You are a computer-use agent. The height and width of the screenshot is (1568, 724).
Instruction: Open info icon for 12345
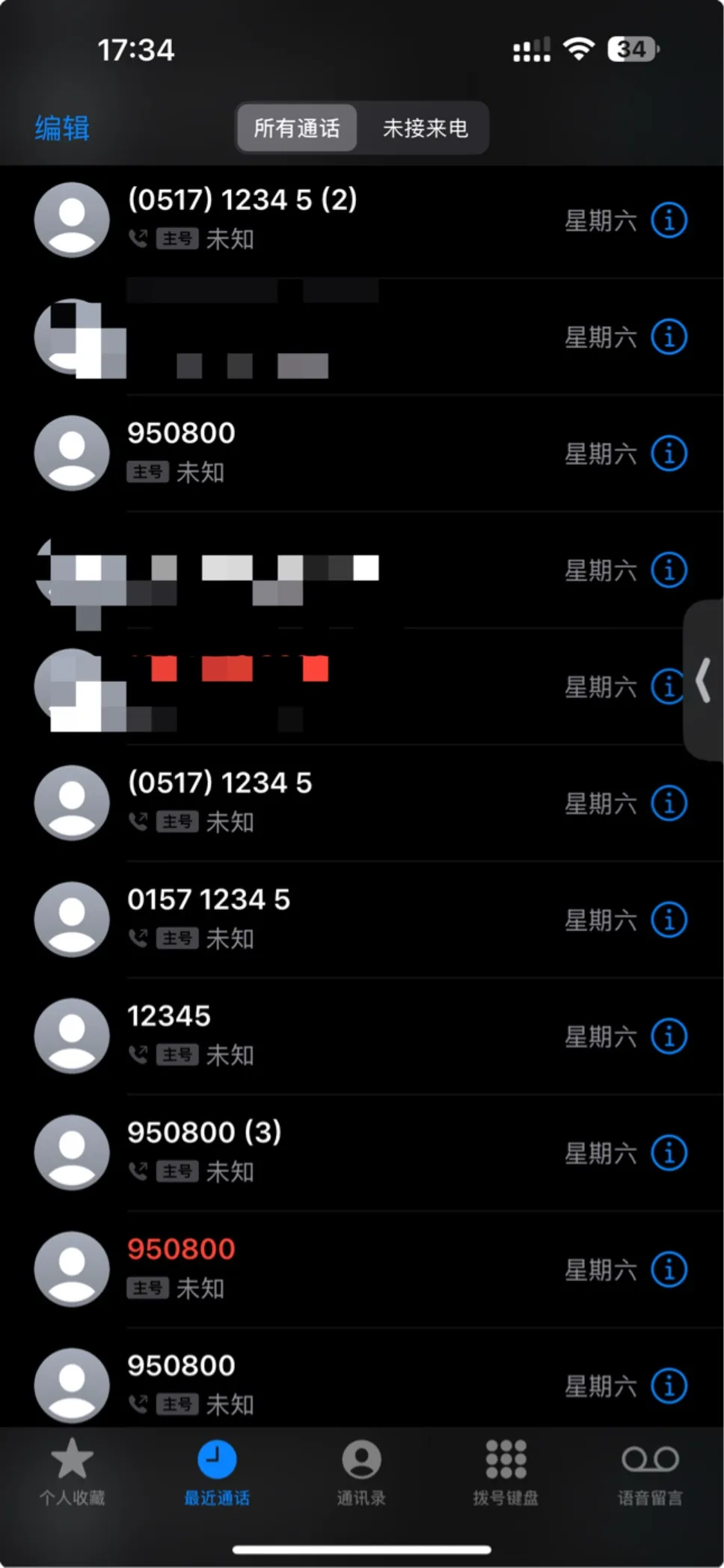coord(669,1036)
